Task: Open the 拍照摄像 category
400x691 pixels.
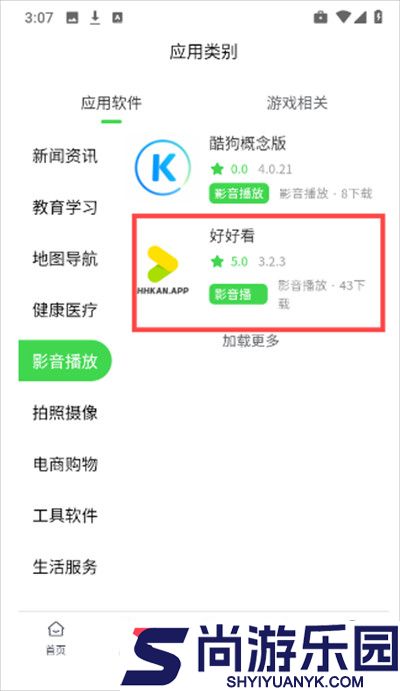Action: [65, 413]
